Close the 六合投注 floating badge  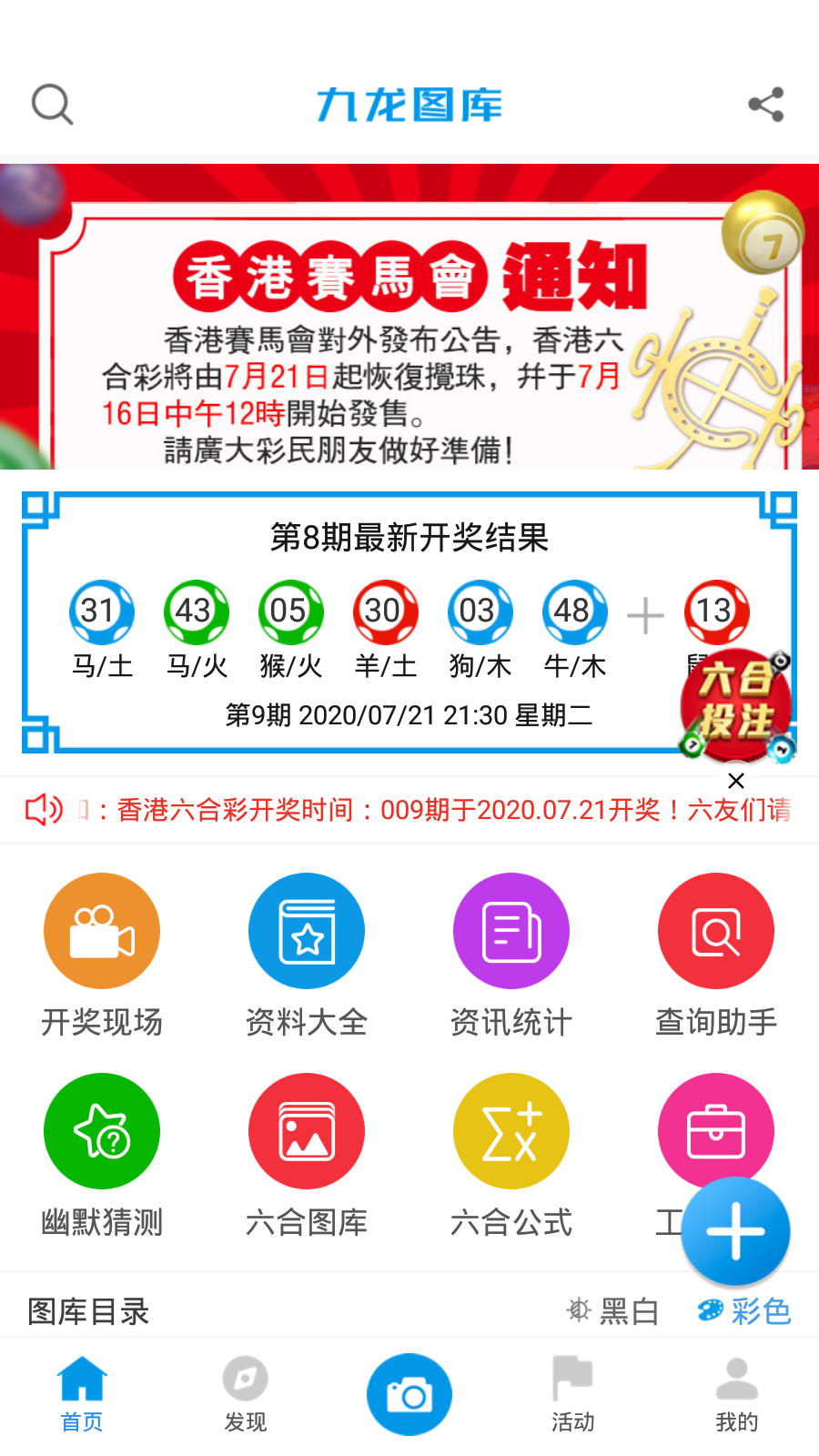click(736, 781)
